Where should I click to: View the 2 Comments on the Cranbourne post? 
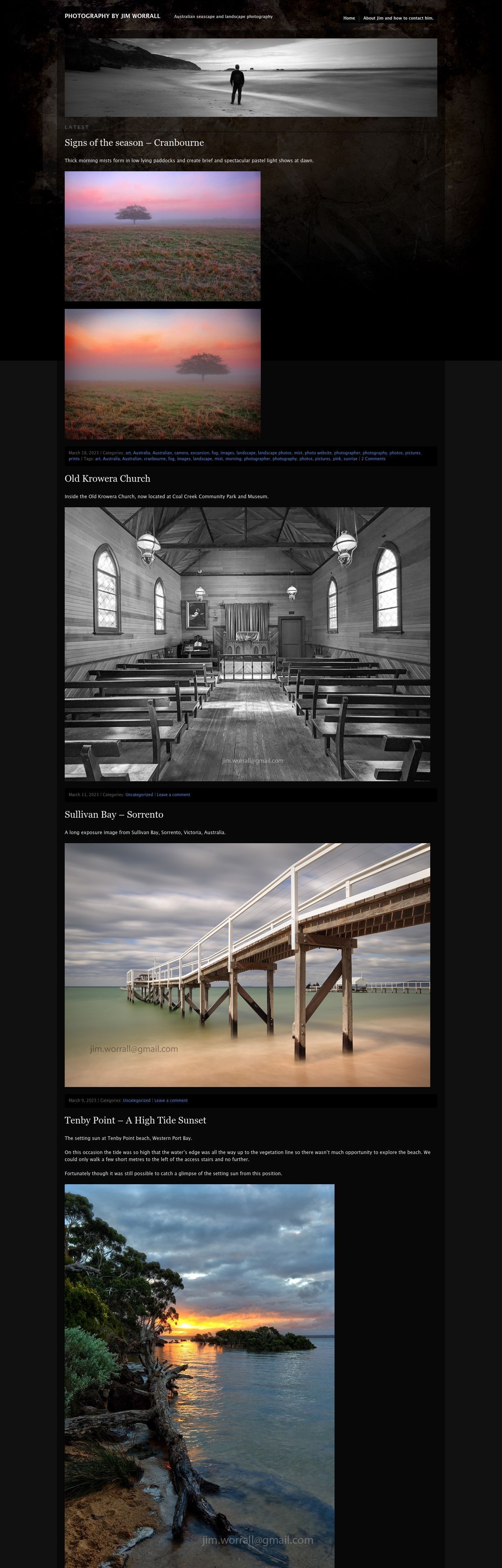(x=373, y=459)
